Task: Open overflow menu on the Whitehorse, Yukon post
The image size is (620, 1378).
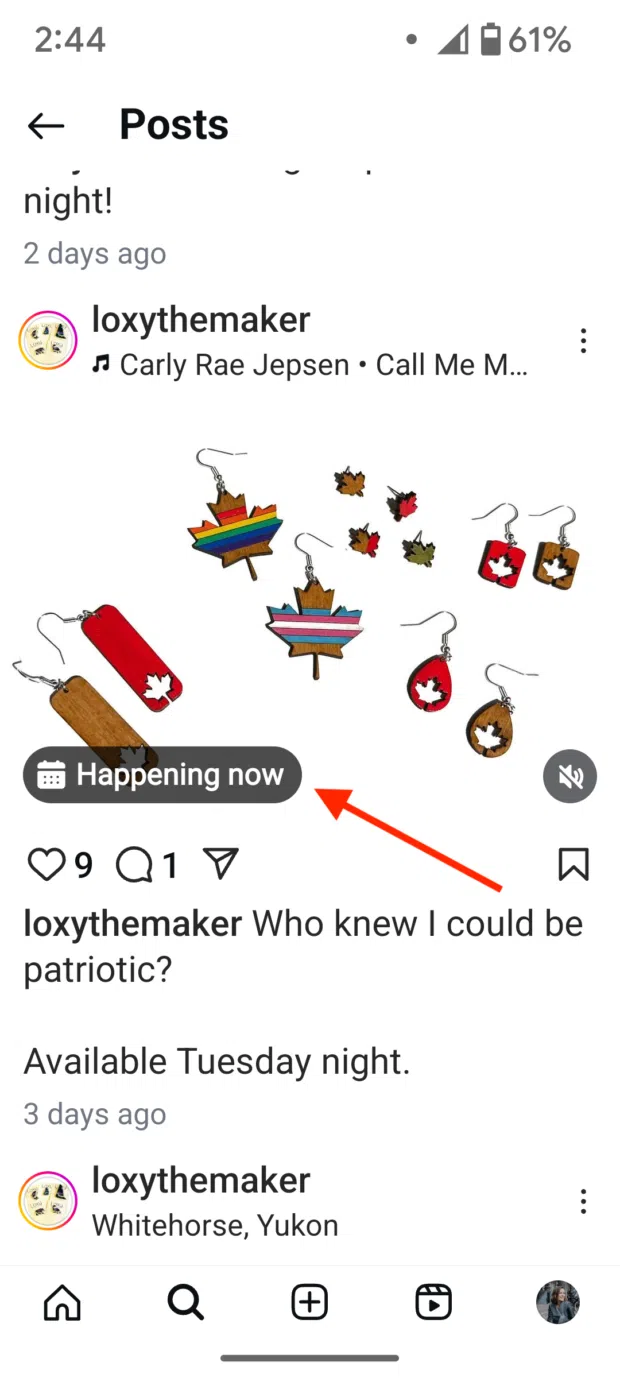Action: point(583,1201)
